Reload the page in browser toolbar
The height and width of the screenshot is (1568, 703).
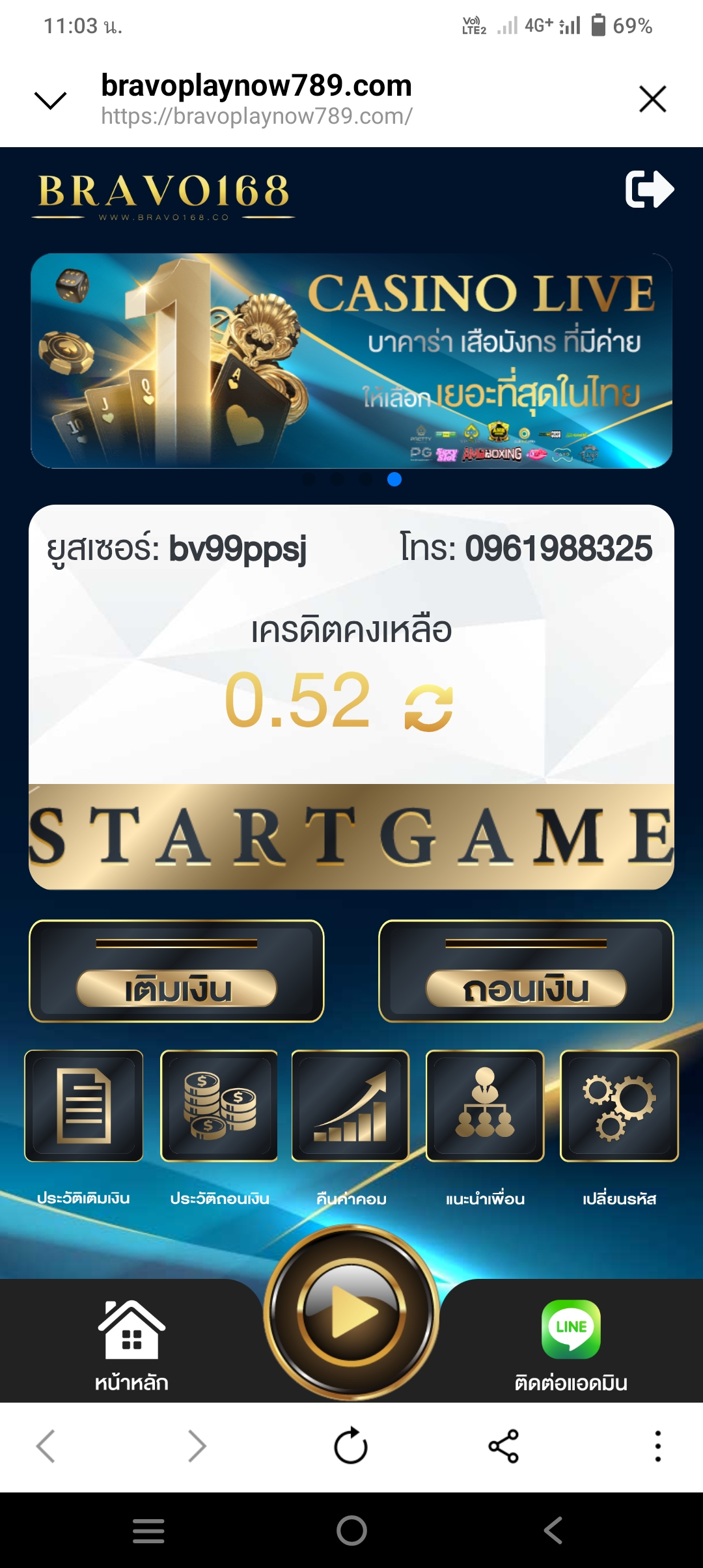coord(351,1446)
